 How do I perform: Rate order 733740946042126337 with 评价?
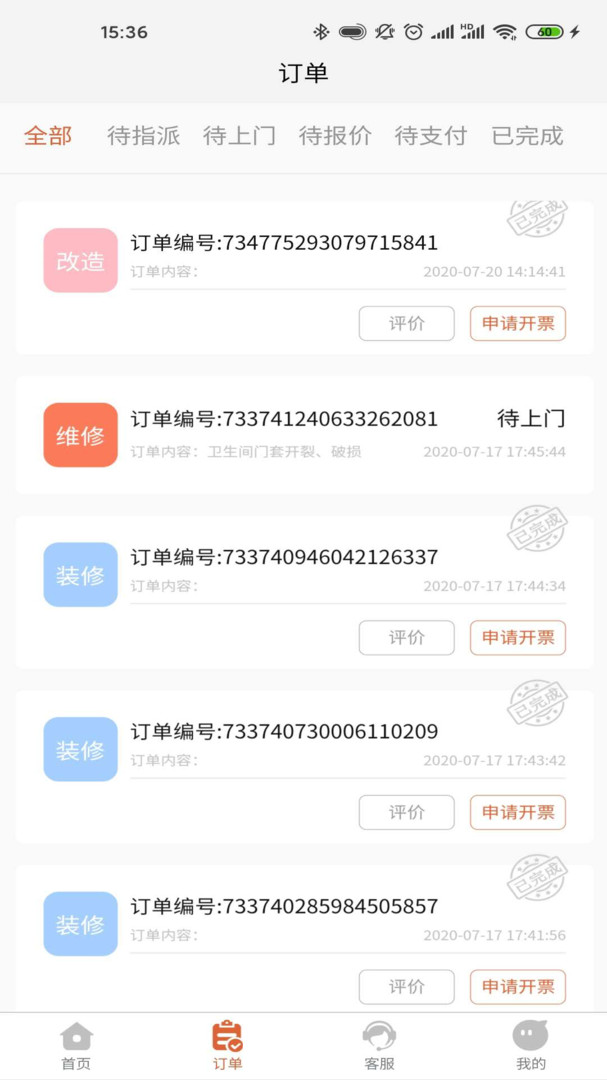(x=406, y=637)
